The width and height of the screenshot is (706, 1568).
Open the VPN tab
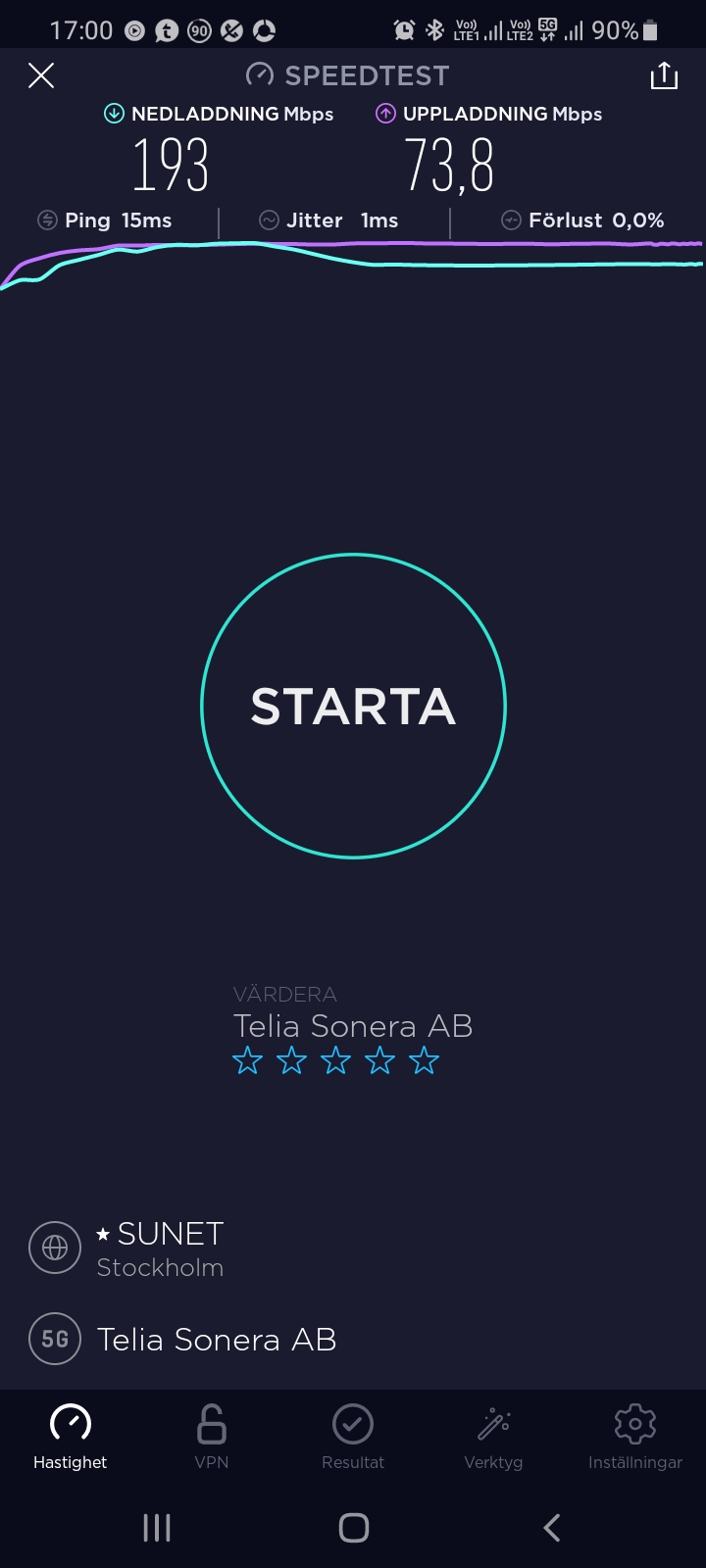click(212, 1437)
